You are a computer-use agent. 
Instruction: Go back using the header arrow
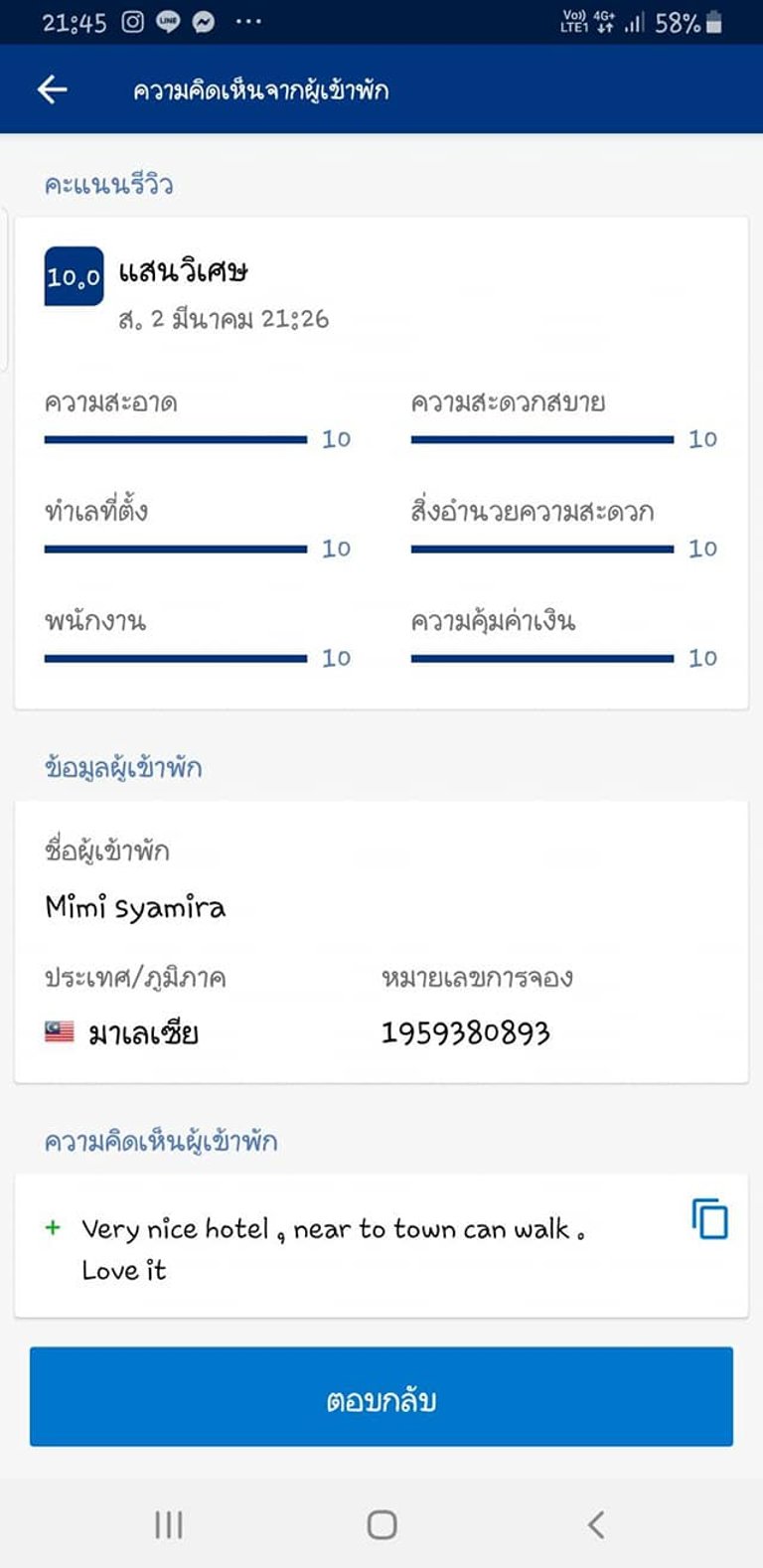(52, 89)
